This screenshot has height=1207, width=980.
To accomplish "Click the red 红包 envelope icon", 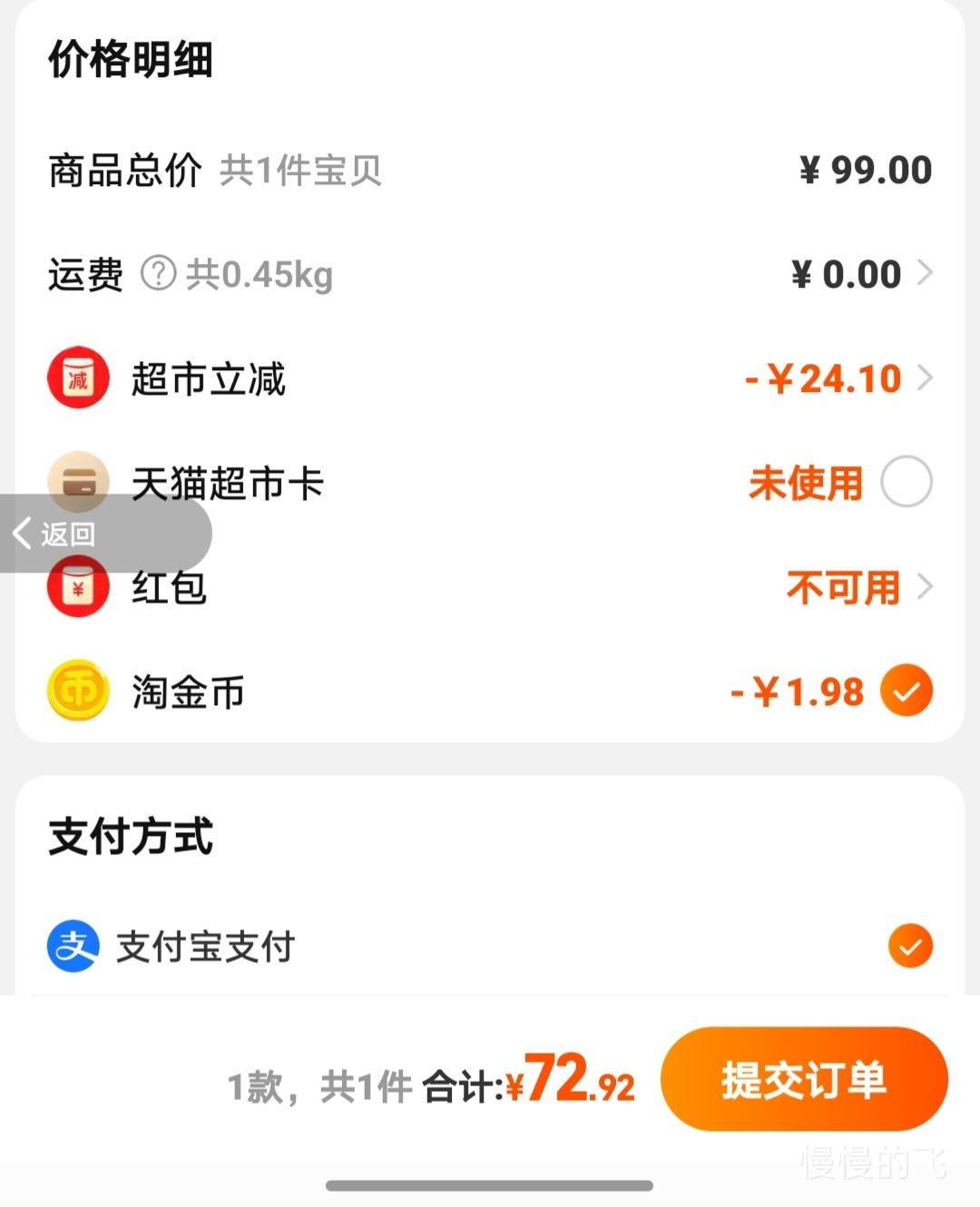I will (78, 586).
